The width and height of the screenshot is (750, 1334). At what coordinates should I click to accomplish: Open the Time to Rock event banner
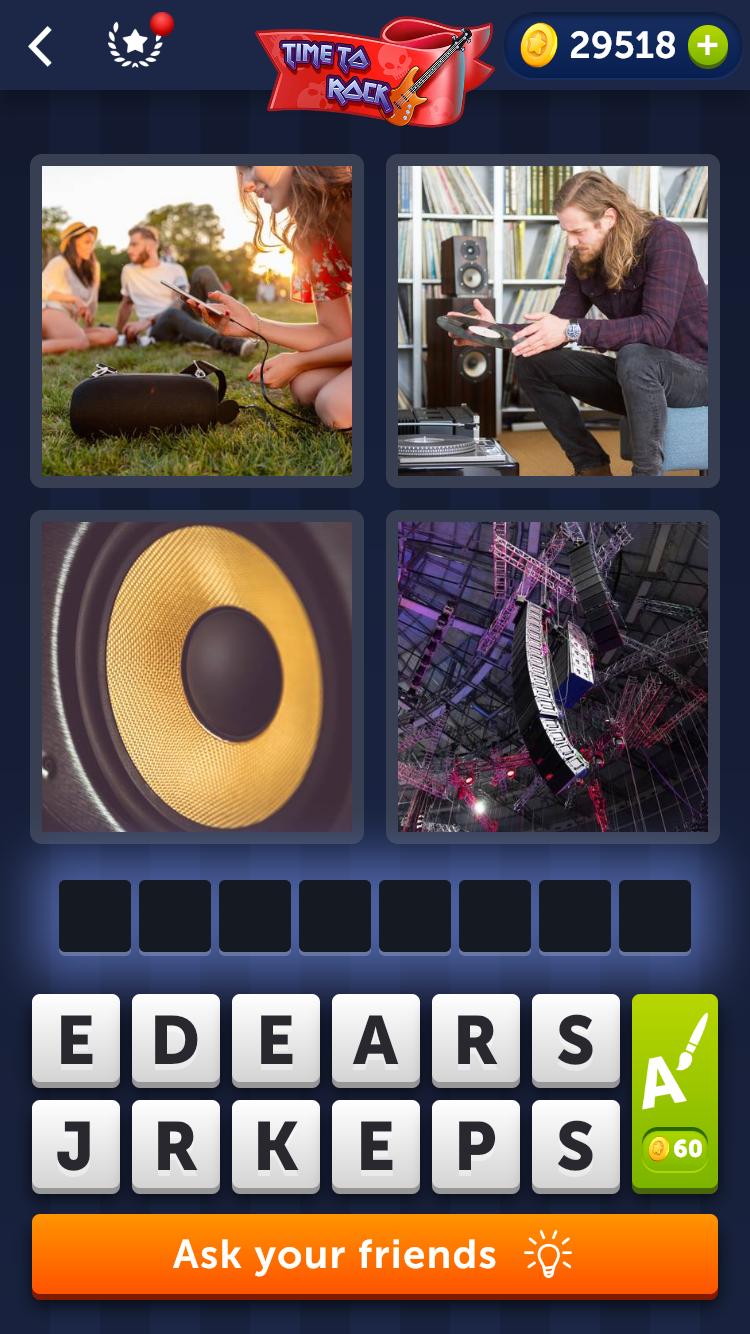pyautogui.click(x=375, y=68)
